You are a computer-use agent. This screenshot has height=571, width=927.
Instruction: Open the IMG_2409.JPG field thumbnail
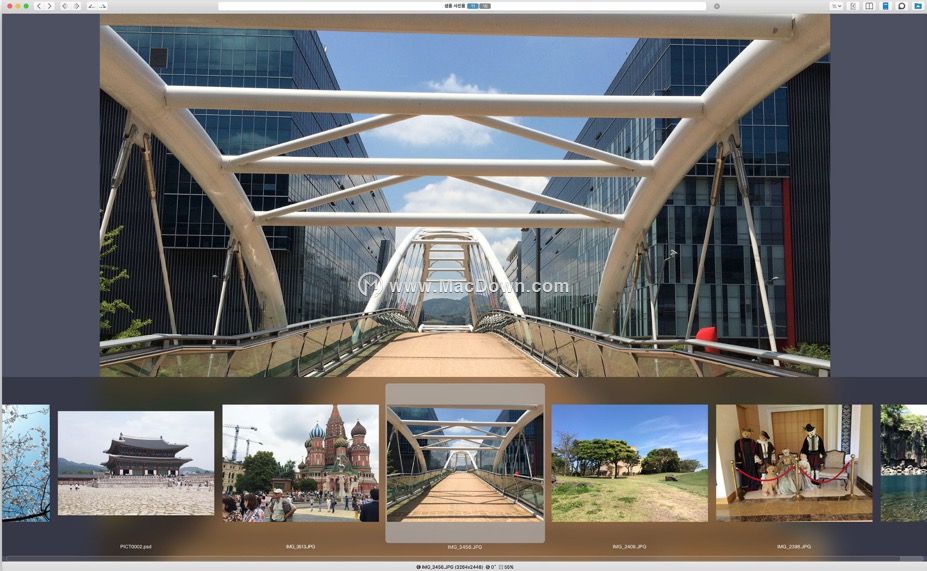pos(629,463)
